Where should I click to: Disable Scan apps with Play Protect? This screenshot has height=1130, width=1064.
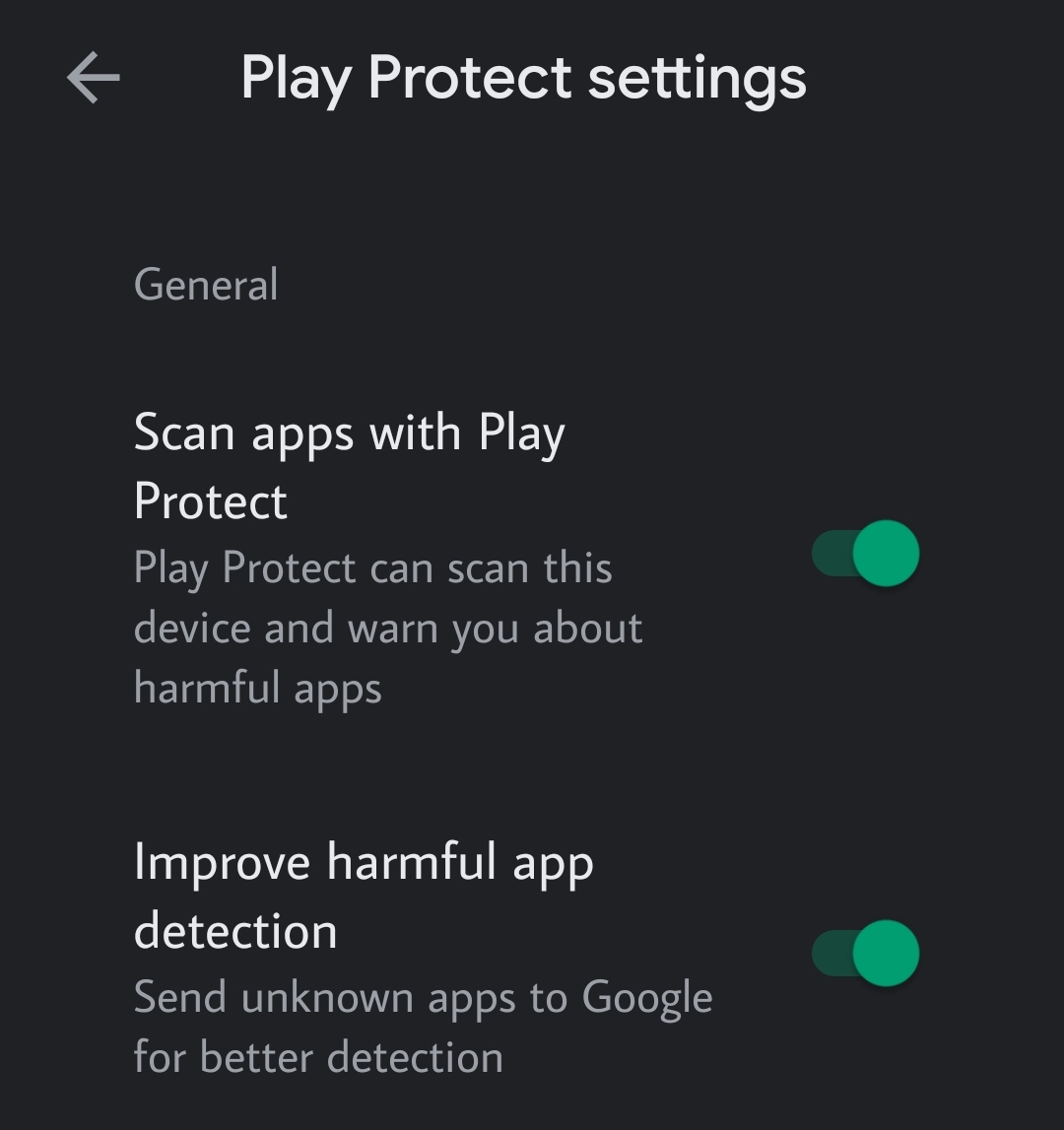tap(866, 554)
